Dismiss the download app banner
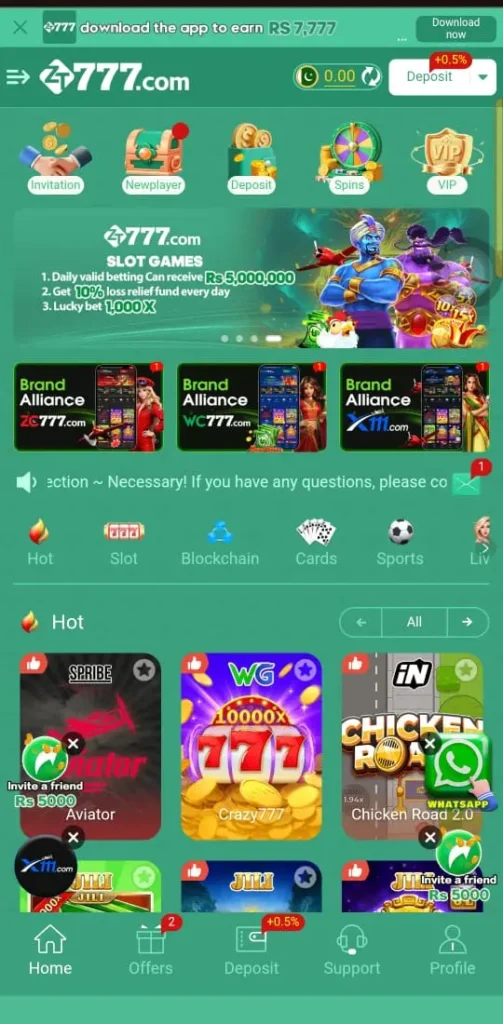This screenshot has width=503, height=1024. click(20, 28)
